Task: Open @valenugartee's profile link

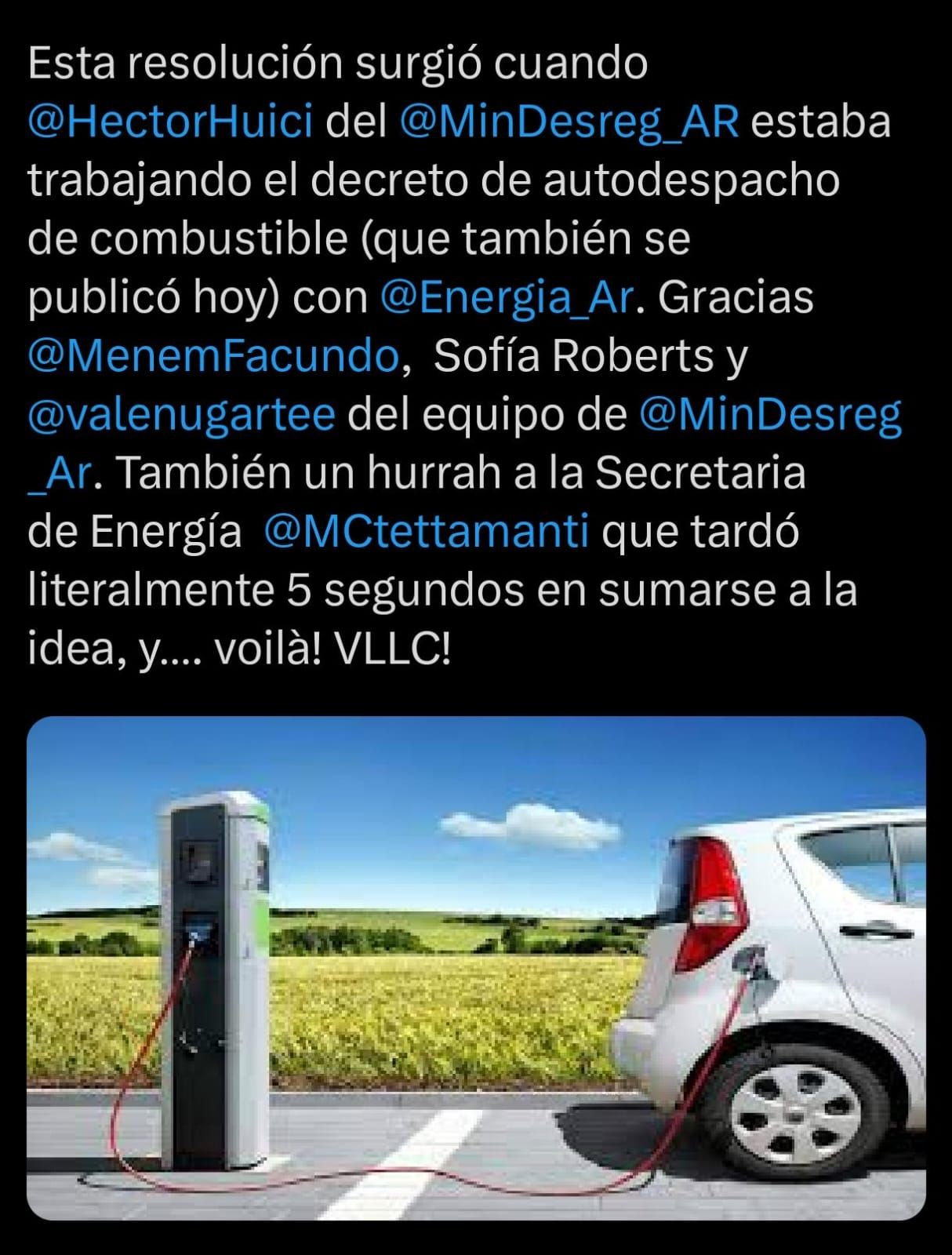Action: point(181,415)
